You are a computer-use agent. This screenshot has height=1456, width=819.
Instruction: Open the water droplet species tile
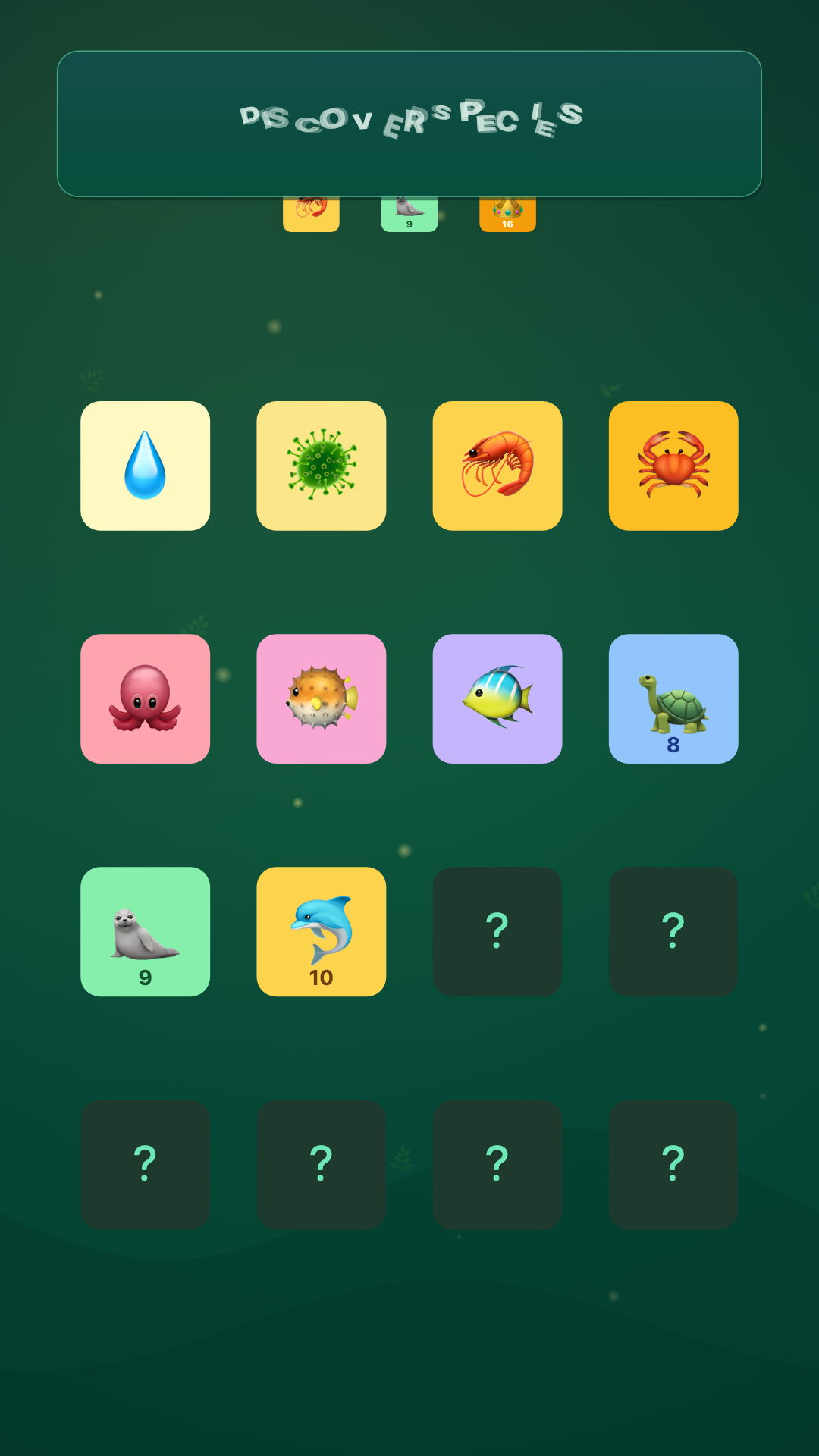tap(145, 466)
